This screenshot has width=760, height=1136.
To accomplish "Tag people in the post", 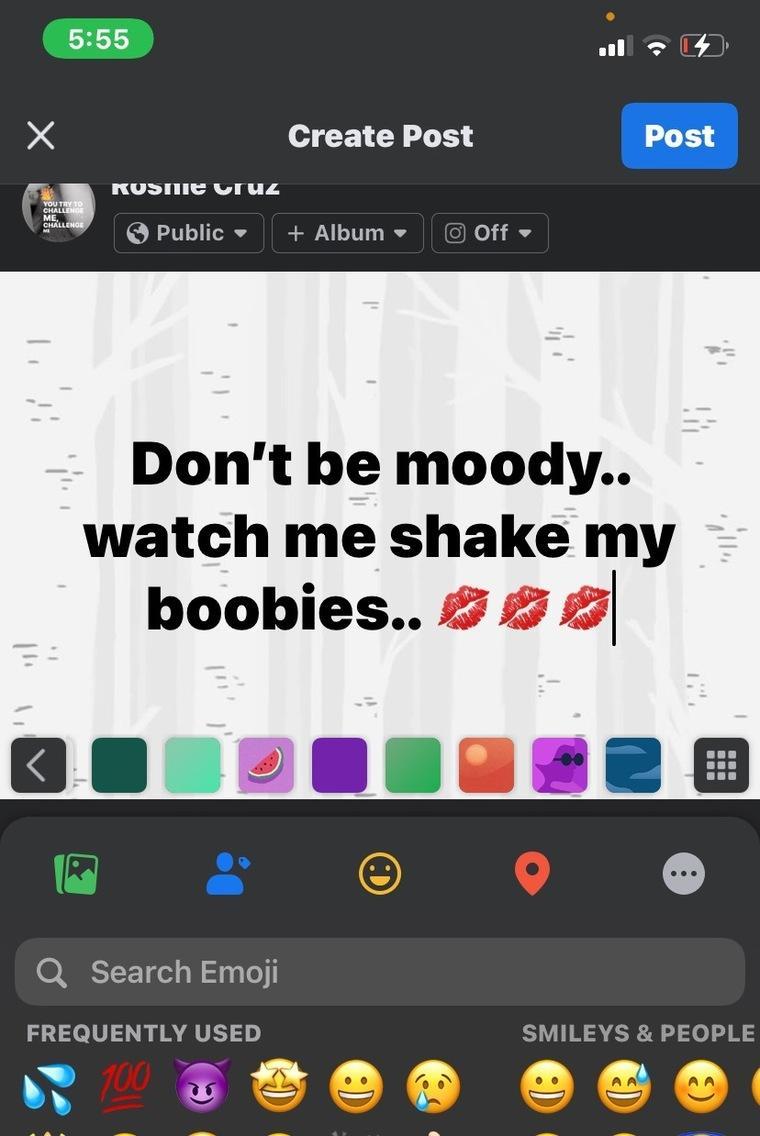I will pos(228,874).
